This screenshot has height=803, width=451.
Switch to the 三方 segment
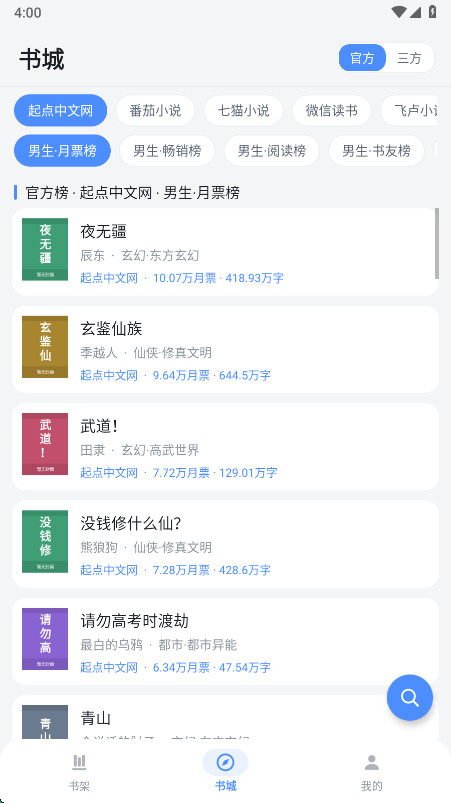point(410,58)
